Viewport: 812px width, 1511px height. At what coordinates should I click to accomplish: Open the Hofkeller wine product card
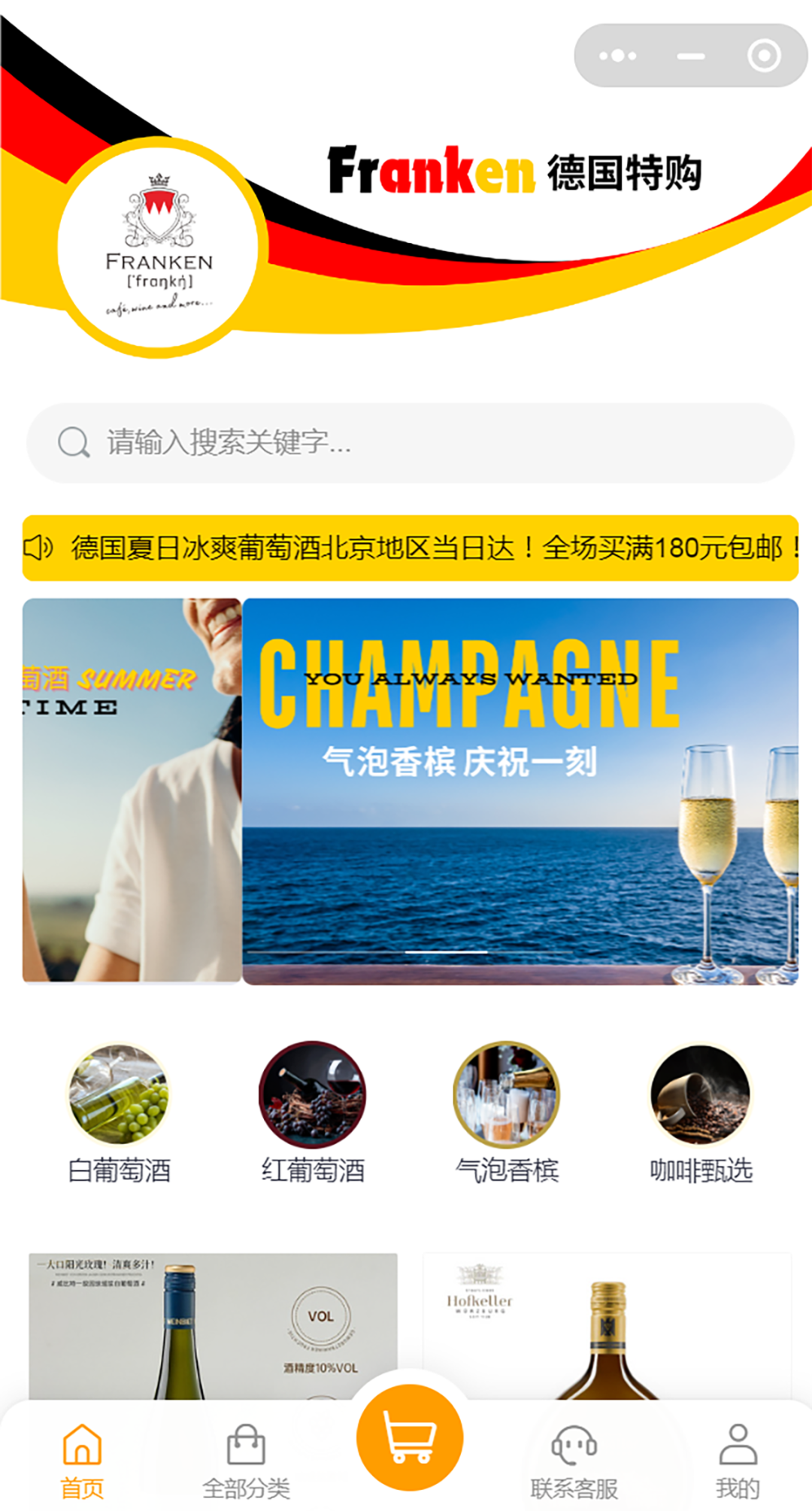tap(607, 1324)
